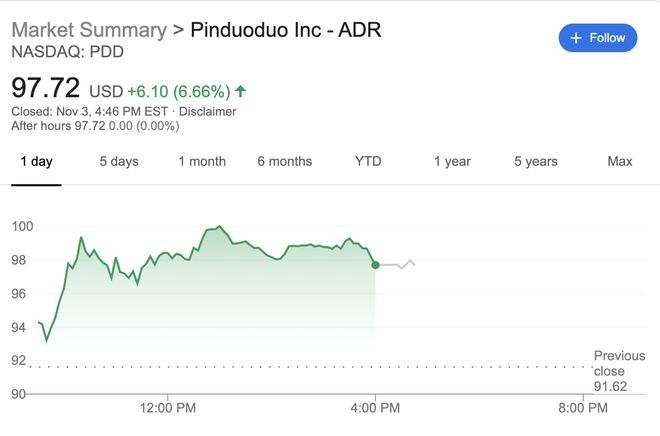Open the Disclaimer link
Viewport: 660px width, 436px height.
tap(207, 112)
